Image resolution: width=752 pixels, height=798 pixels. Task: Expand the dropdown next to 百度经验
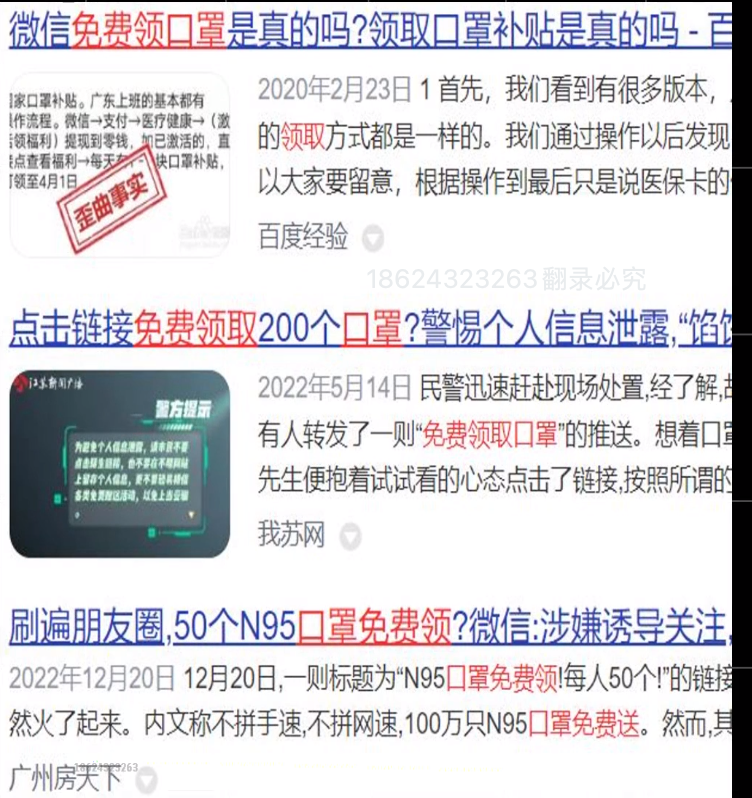tap(373, 238)
